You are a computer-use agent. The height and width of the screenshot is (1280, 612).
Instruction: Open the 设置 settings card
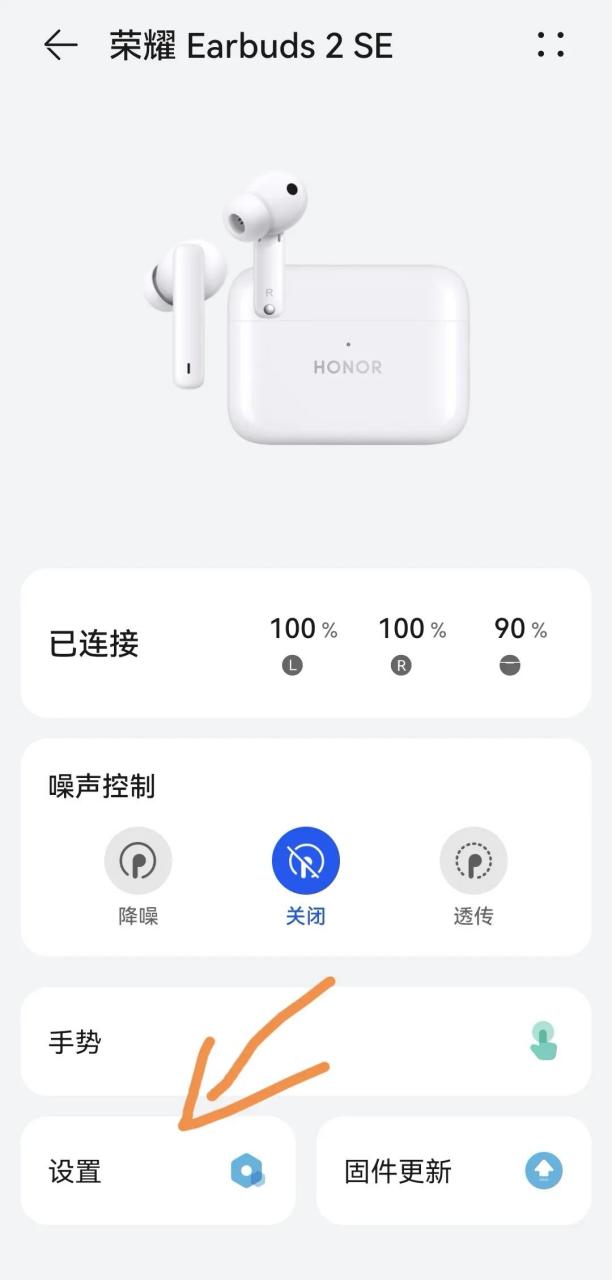click(157, 1171)
